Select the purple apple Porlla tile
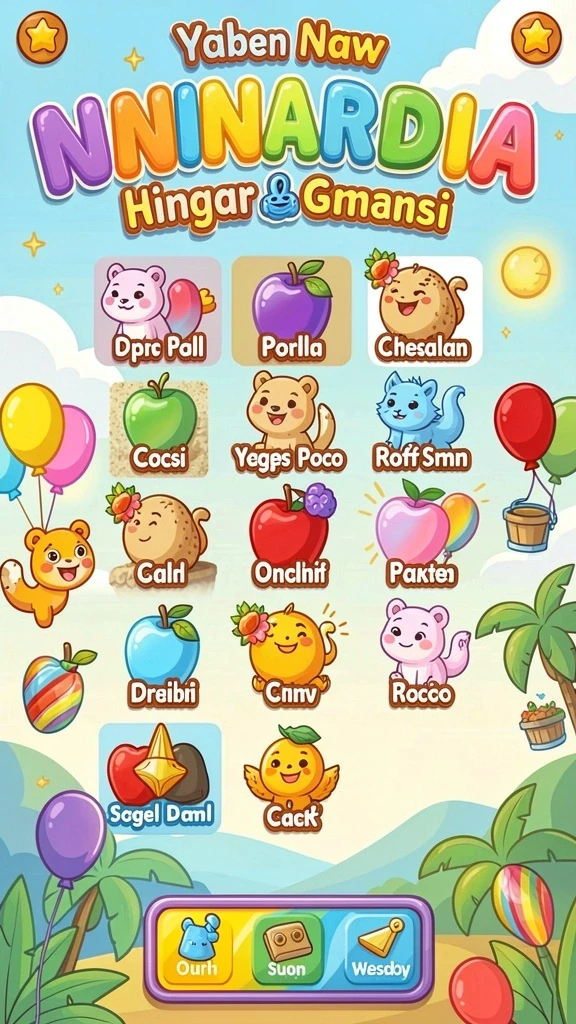 point(292,311)
